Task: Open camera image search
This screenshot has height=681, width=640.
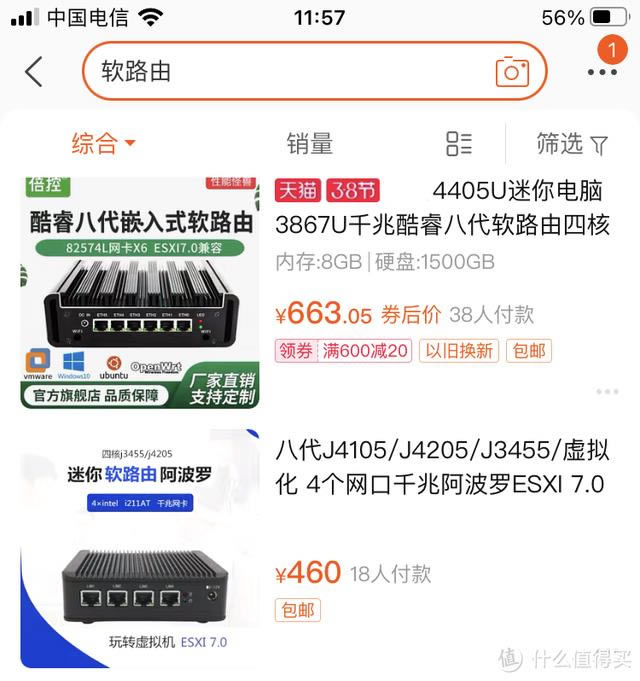Action: click(x=512, y=72)
